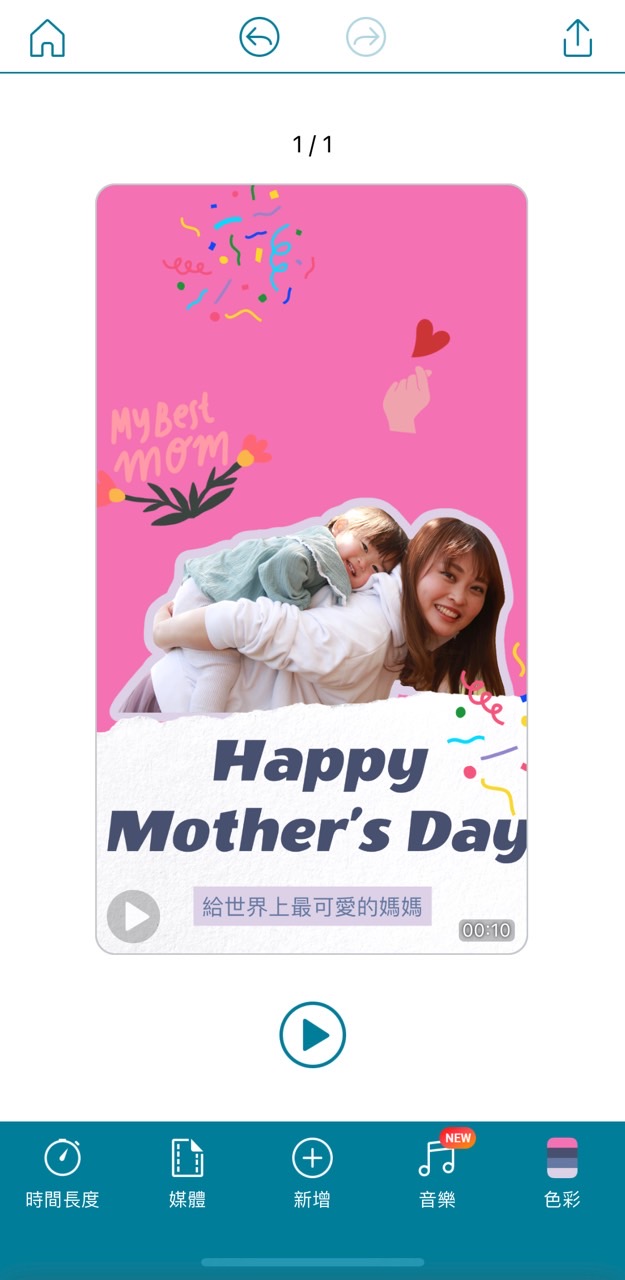The image size is (625, 1280).
Task: Redo the last undone edit
Action: [x=366, y=38]
